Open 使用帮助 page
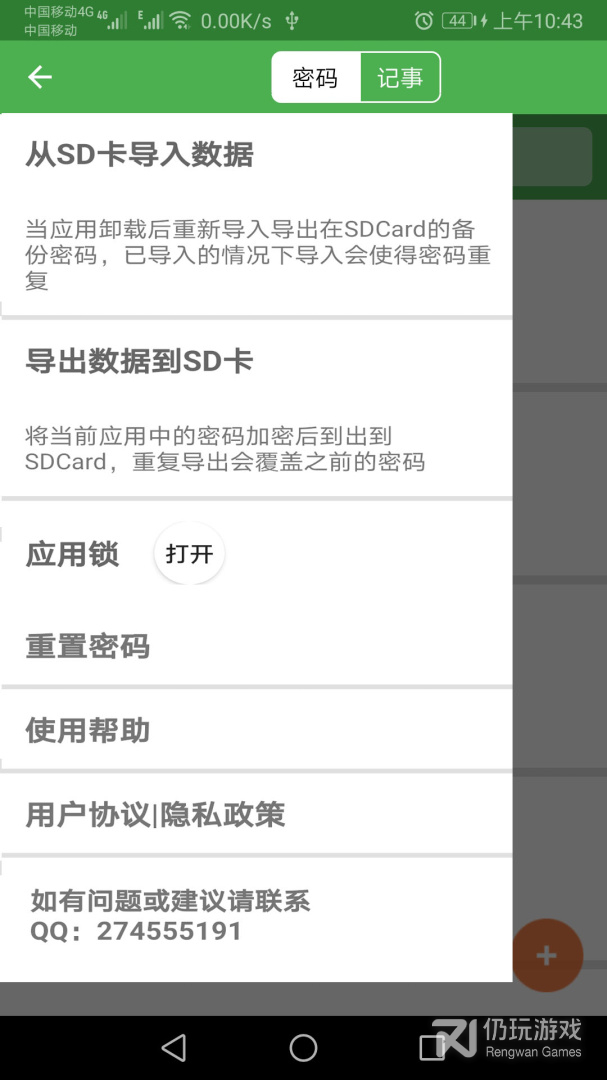This screenshot has width=607, height=1080. pyautogui.click(x=88, y=731)
